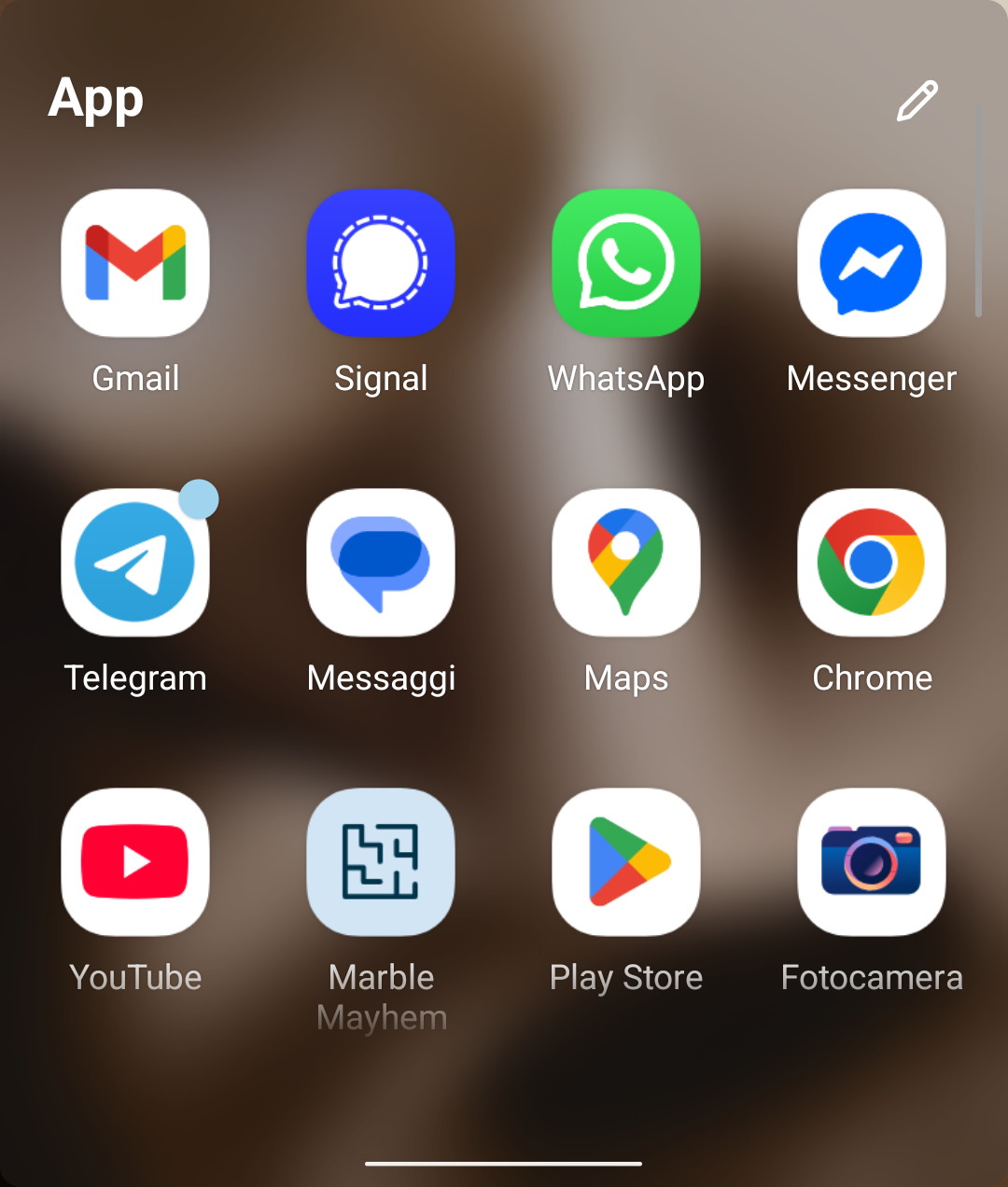Viewport: 1008px width, 1187px height.
Task: Open the Gmail app
Action: click(135, 263)
